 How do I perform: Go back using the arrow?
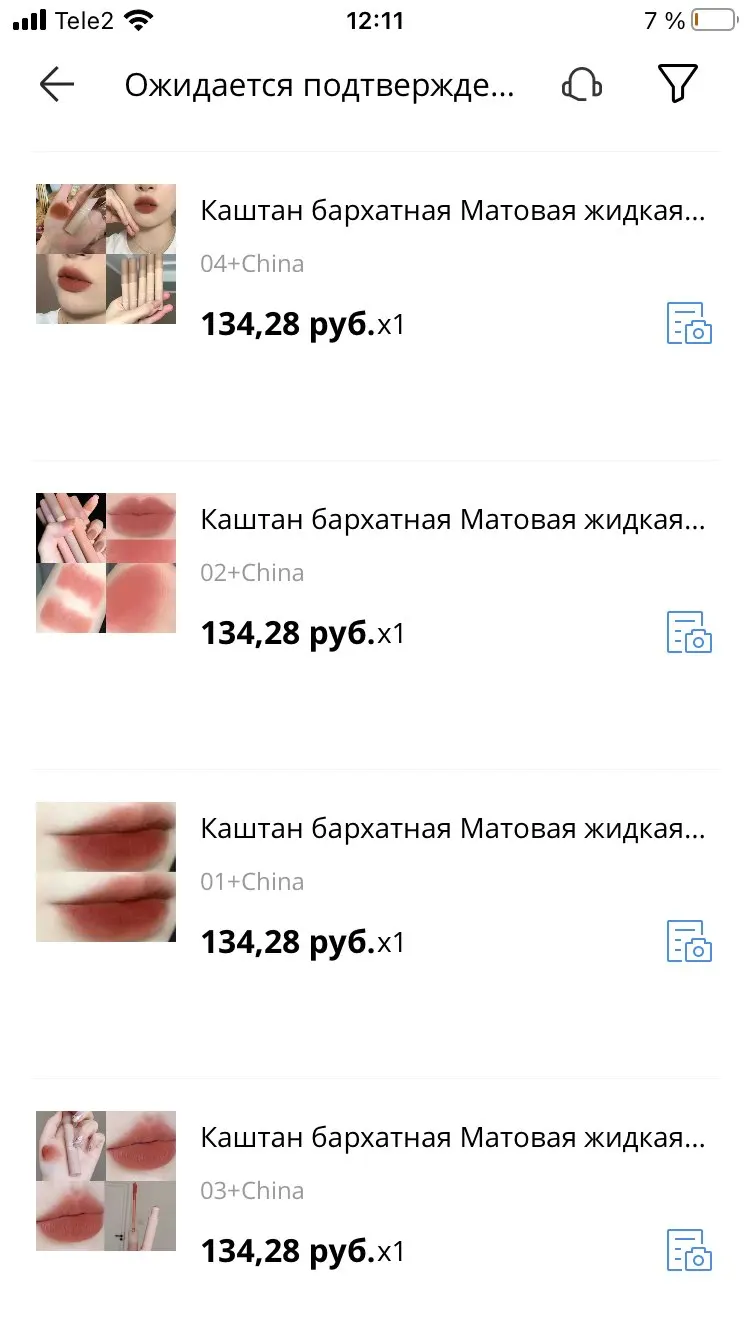coord(57,85)
